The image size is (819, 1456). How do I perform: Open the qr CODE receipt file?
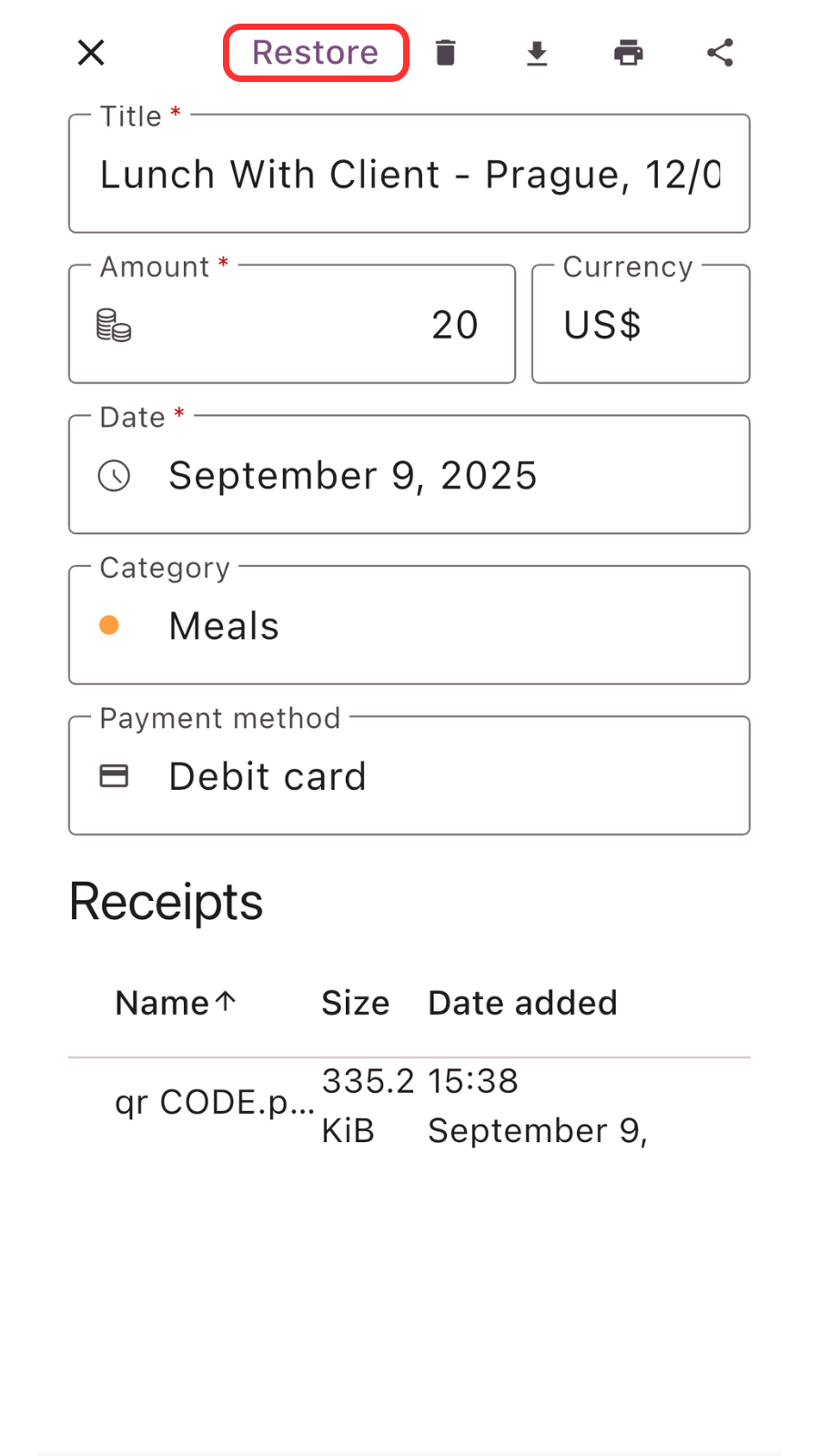click(x=214, y=1103)
